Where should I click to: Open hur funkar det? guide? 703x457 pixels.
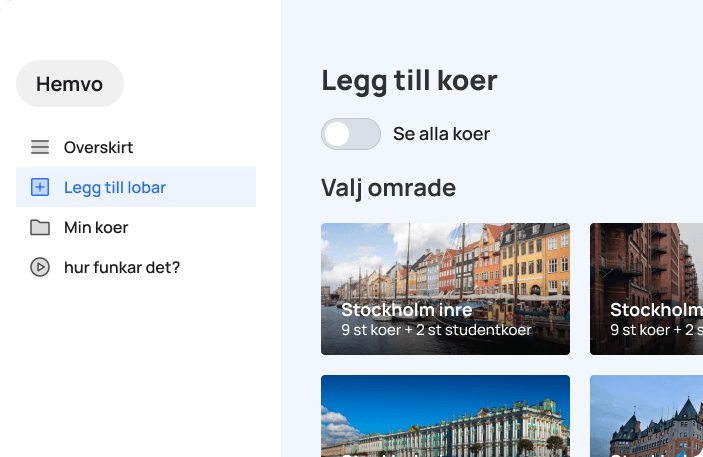[121, 267]
